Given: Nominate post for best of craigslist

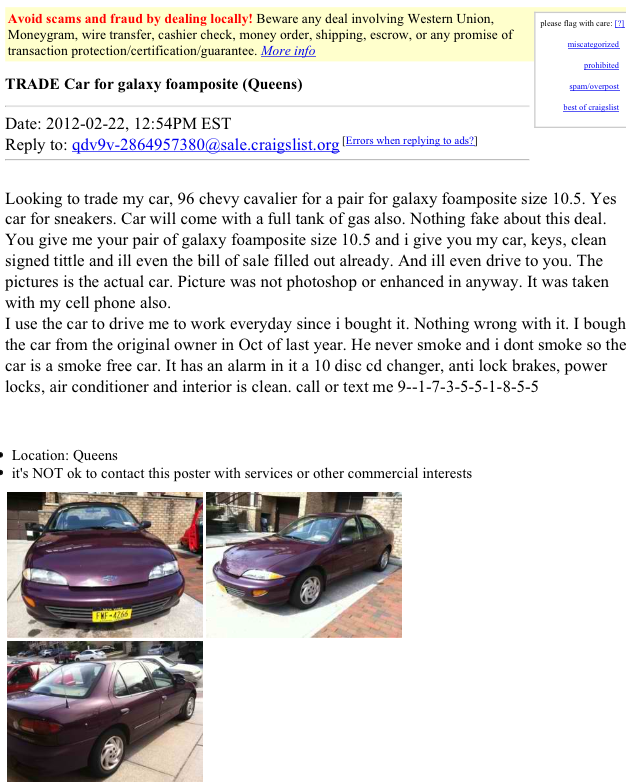Looking at the screenshot, I should point(590,107).
